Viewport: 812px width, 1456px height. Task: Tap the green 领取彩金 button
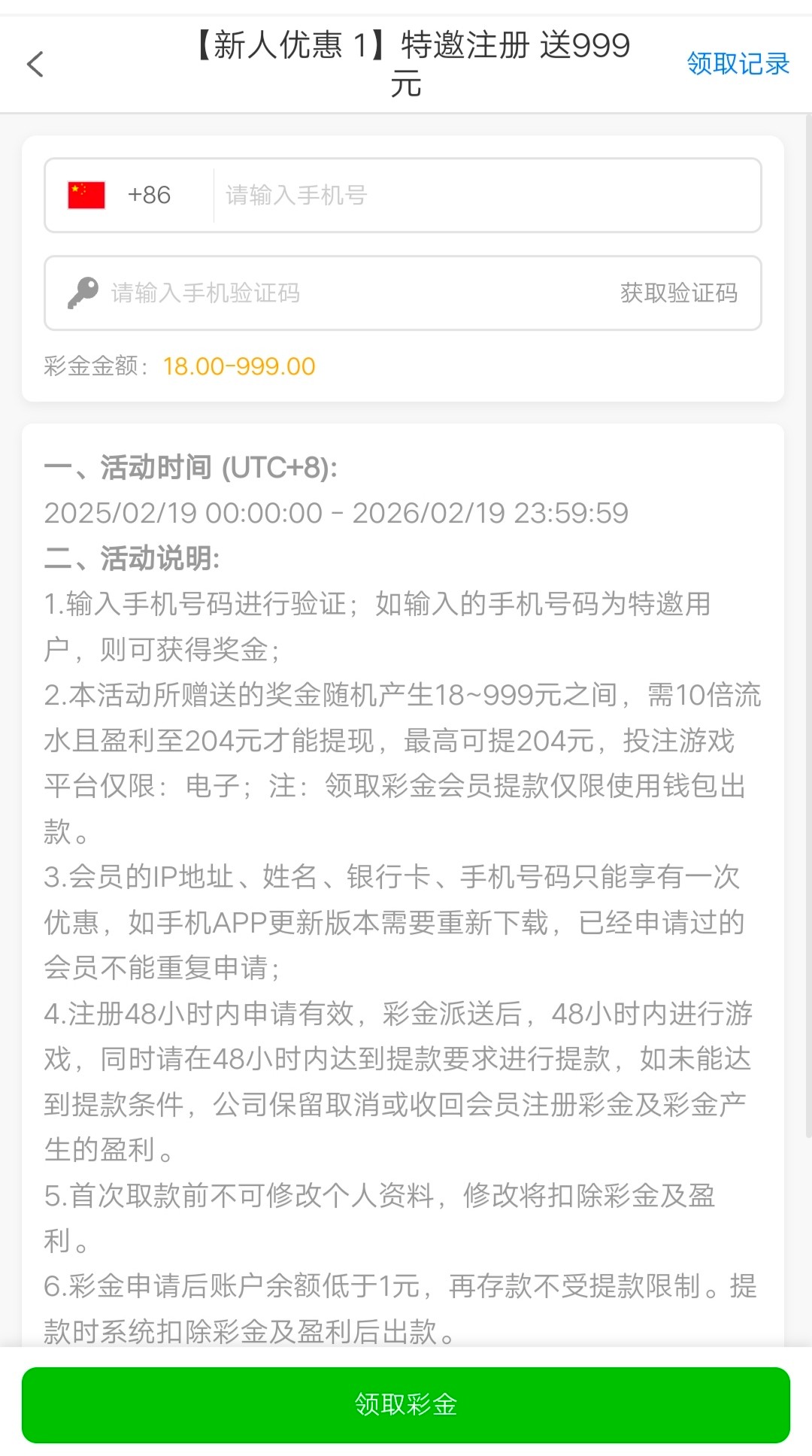pyautogui.click(x=406, y=1404)
